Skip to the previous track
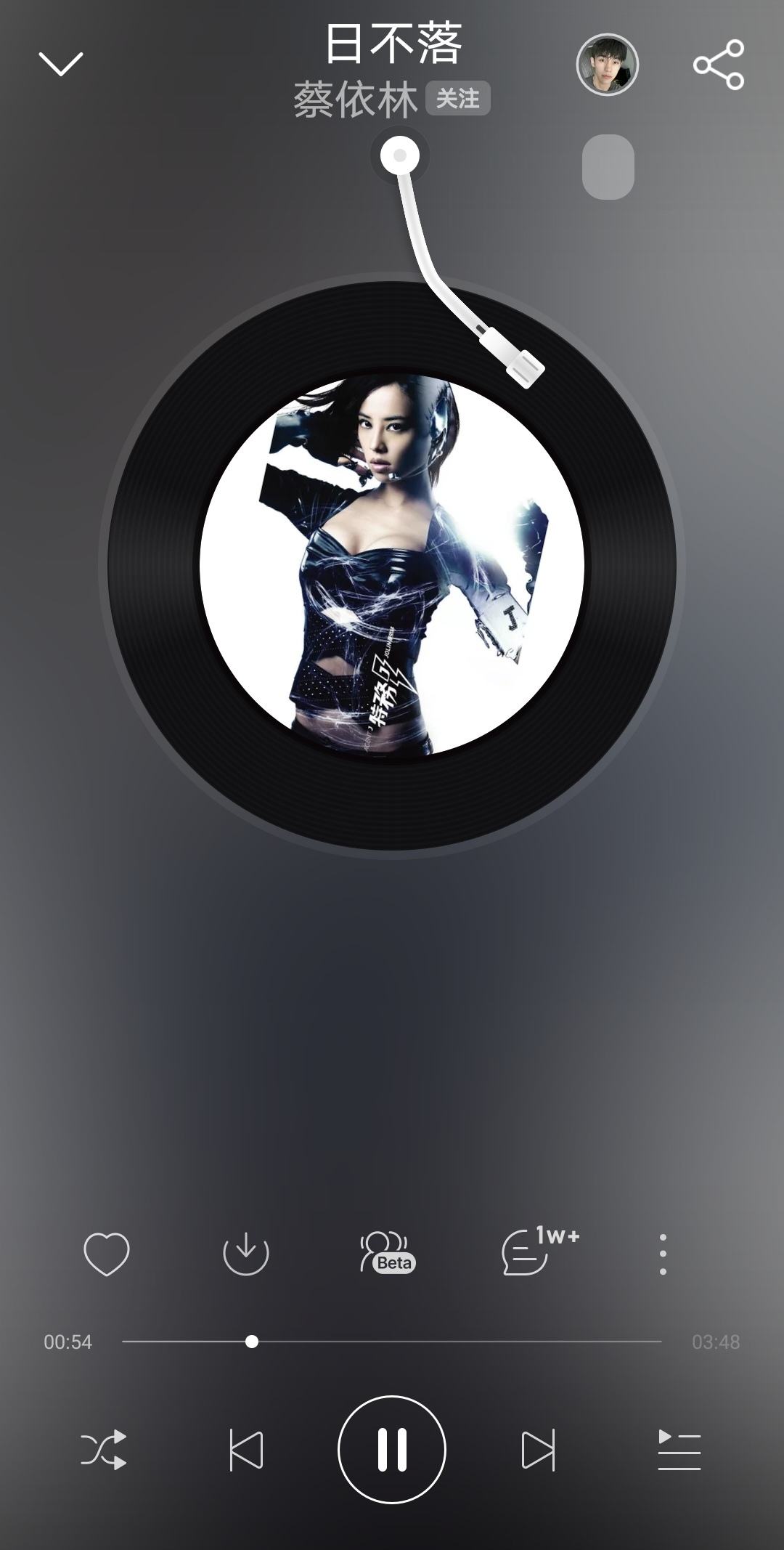Screen dimensions: 784x1550 (246, 1450)
